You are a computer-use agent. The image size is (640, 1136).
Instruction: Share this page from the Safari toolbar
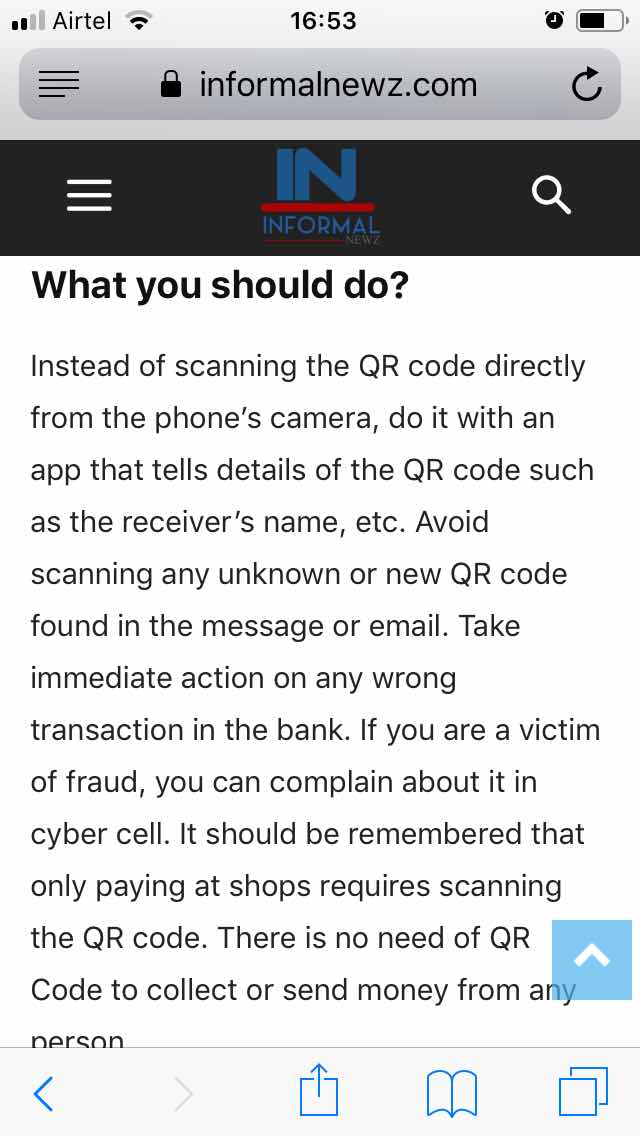coord(319,1089)
